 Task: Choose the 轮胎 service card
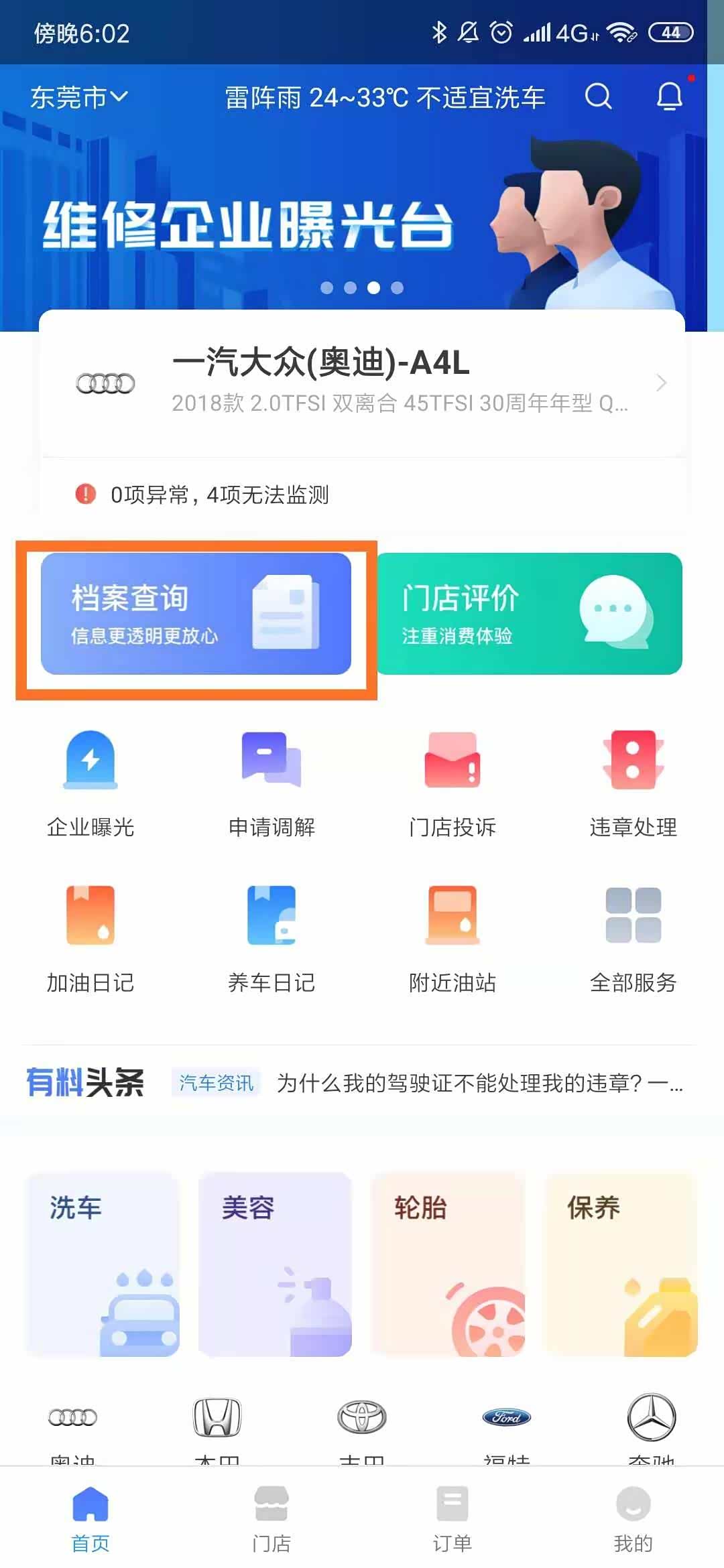click(448, 1264)
